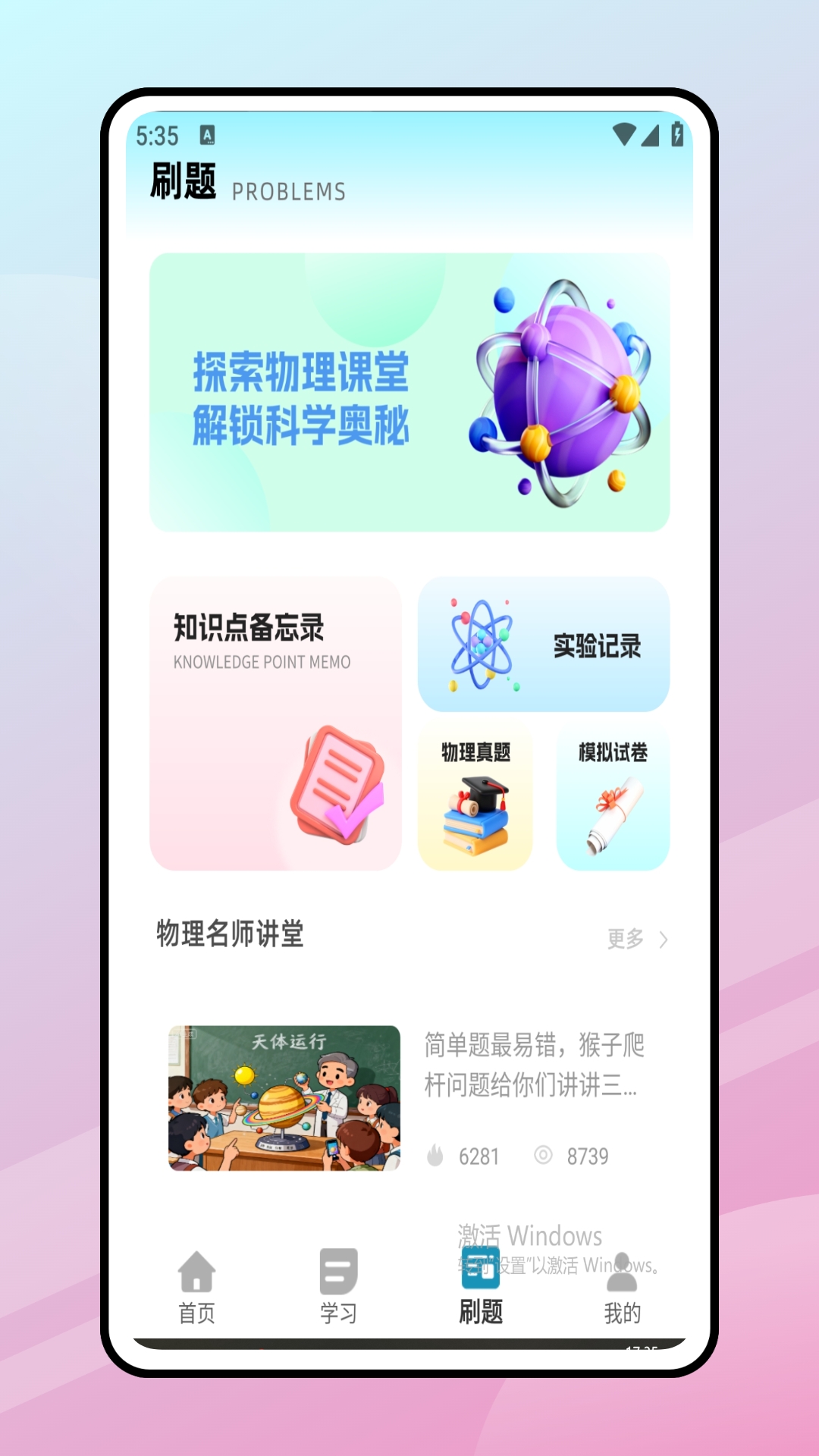Image resolution: width=819 pixels, height=1456 pixels.
Task: Open the 知识点备忘录 card
Action: [275, 723]
